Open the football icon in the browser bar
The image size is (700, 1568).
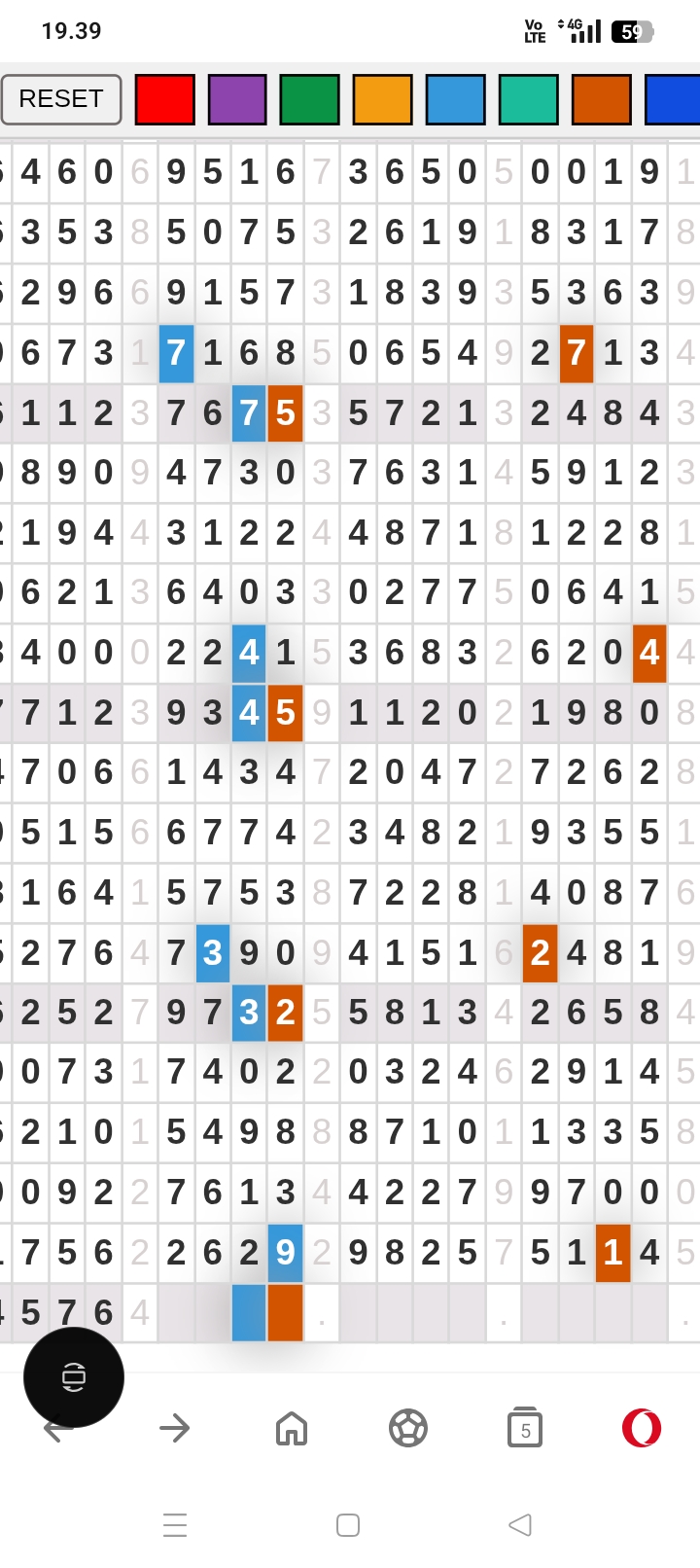[408, 1428]
